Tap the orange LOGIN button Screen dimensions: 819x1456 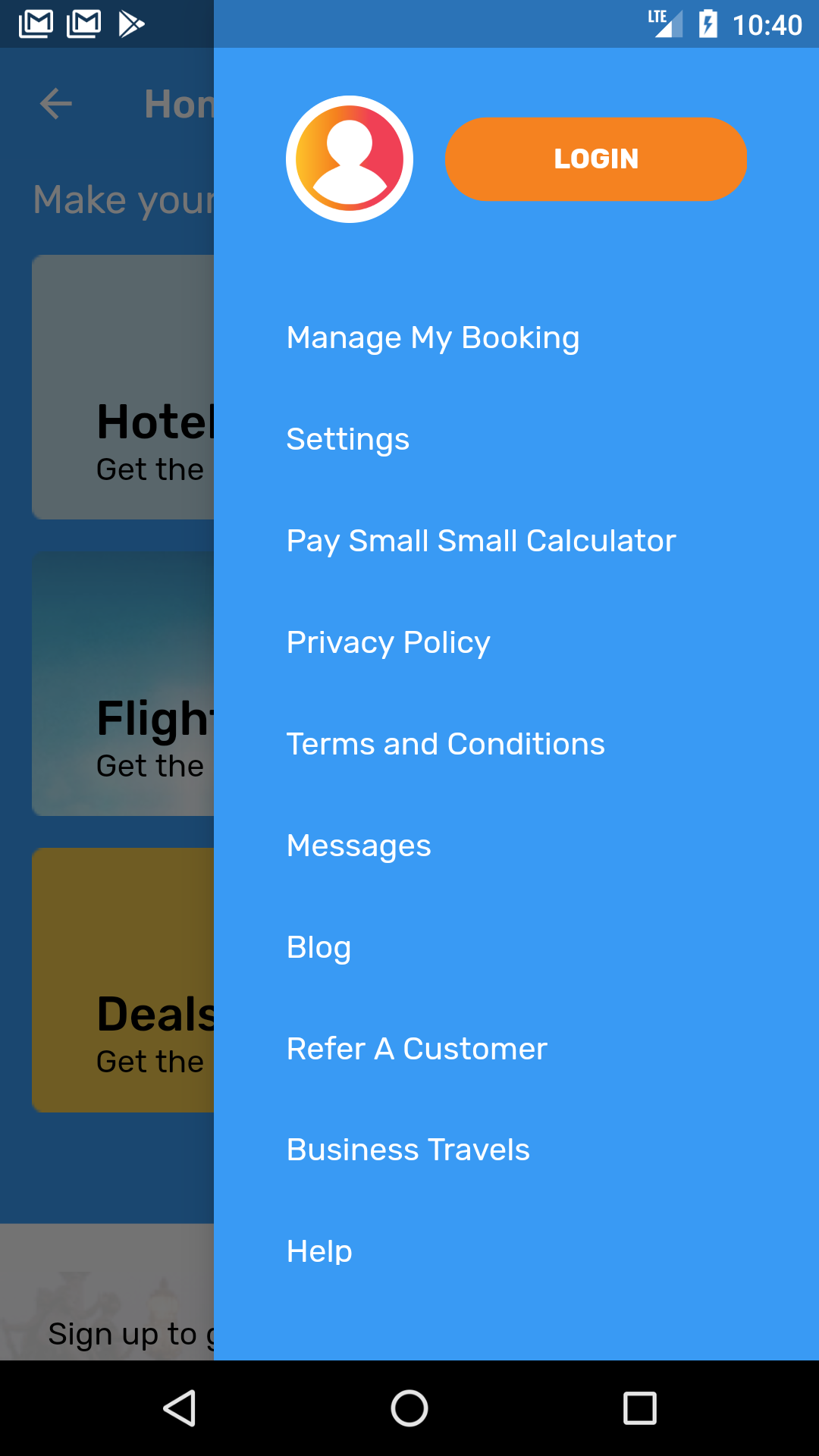[x=596, y=159]
